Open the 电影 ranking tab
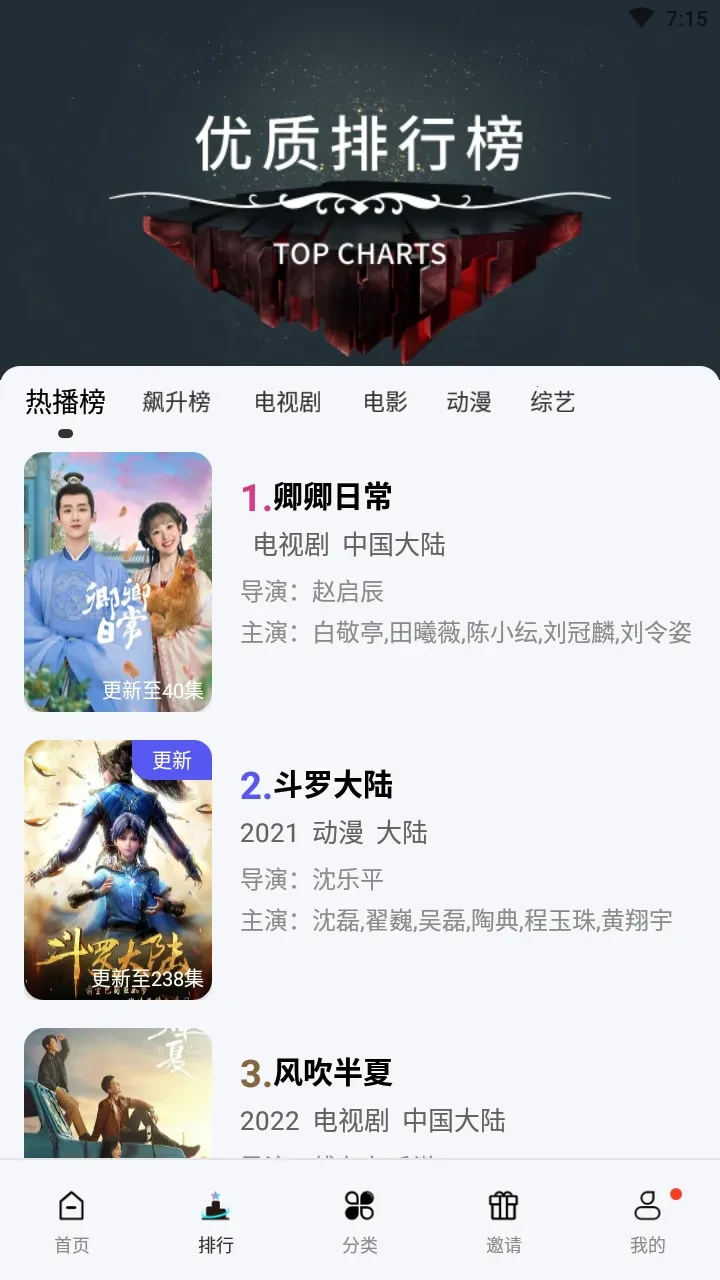This screenshot has height=1280, width=720. [x=383, y=401]
